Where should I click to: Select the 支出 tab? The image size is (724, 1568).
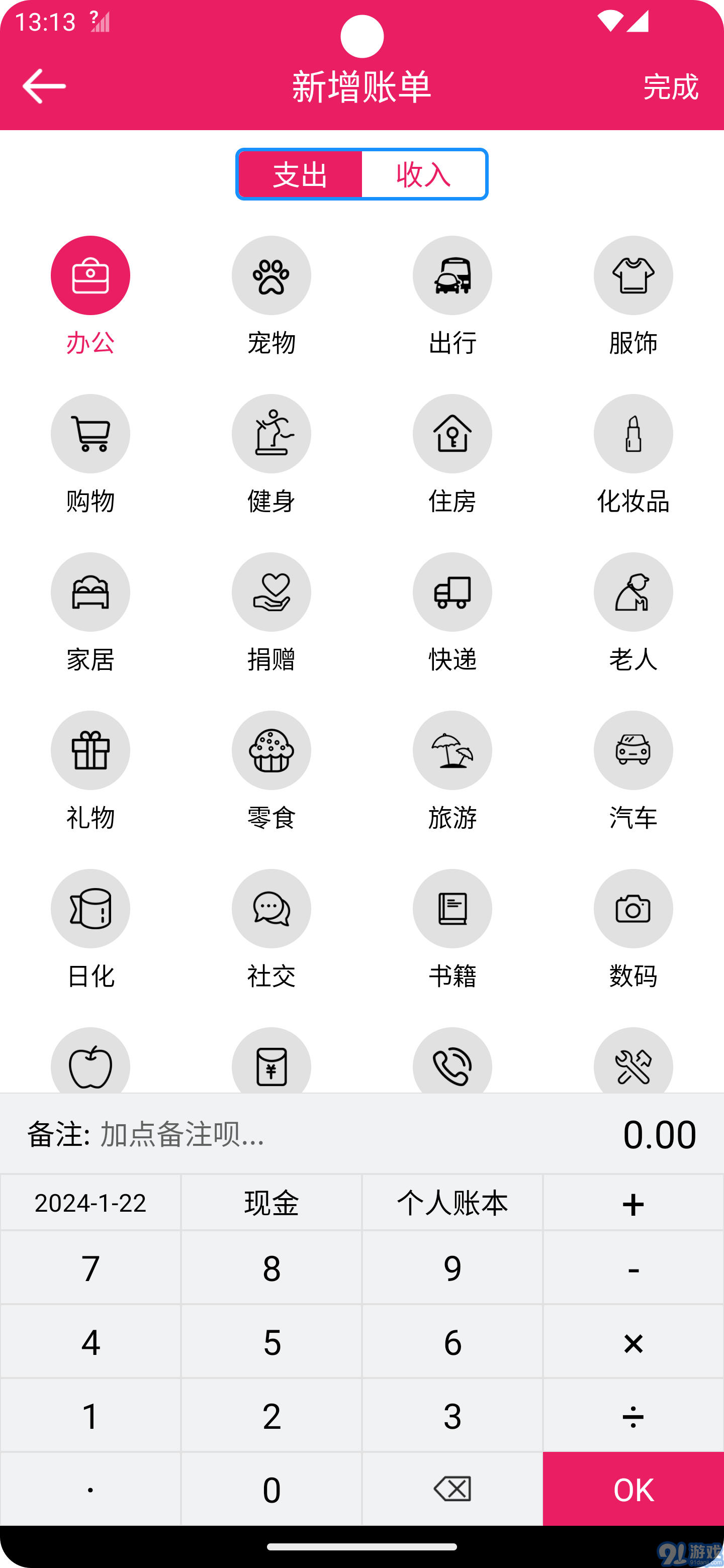[300, 175]
